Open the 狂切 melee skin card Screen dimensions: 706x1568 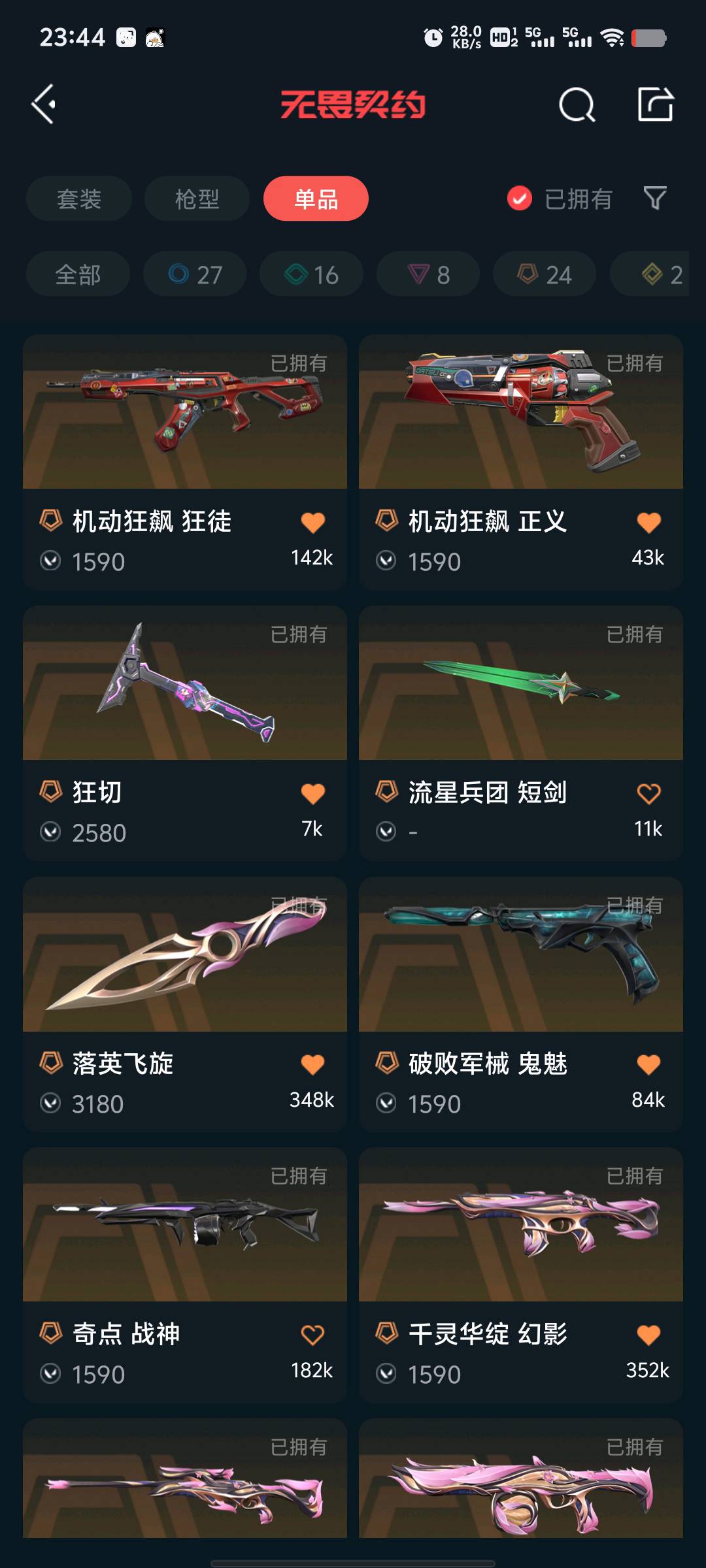click(185, 733)
